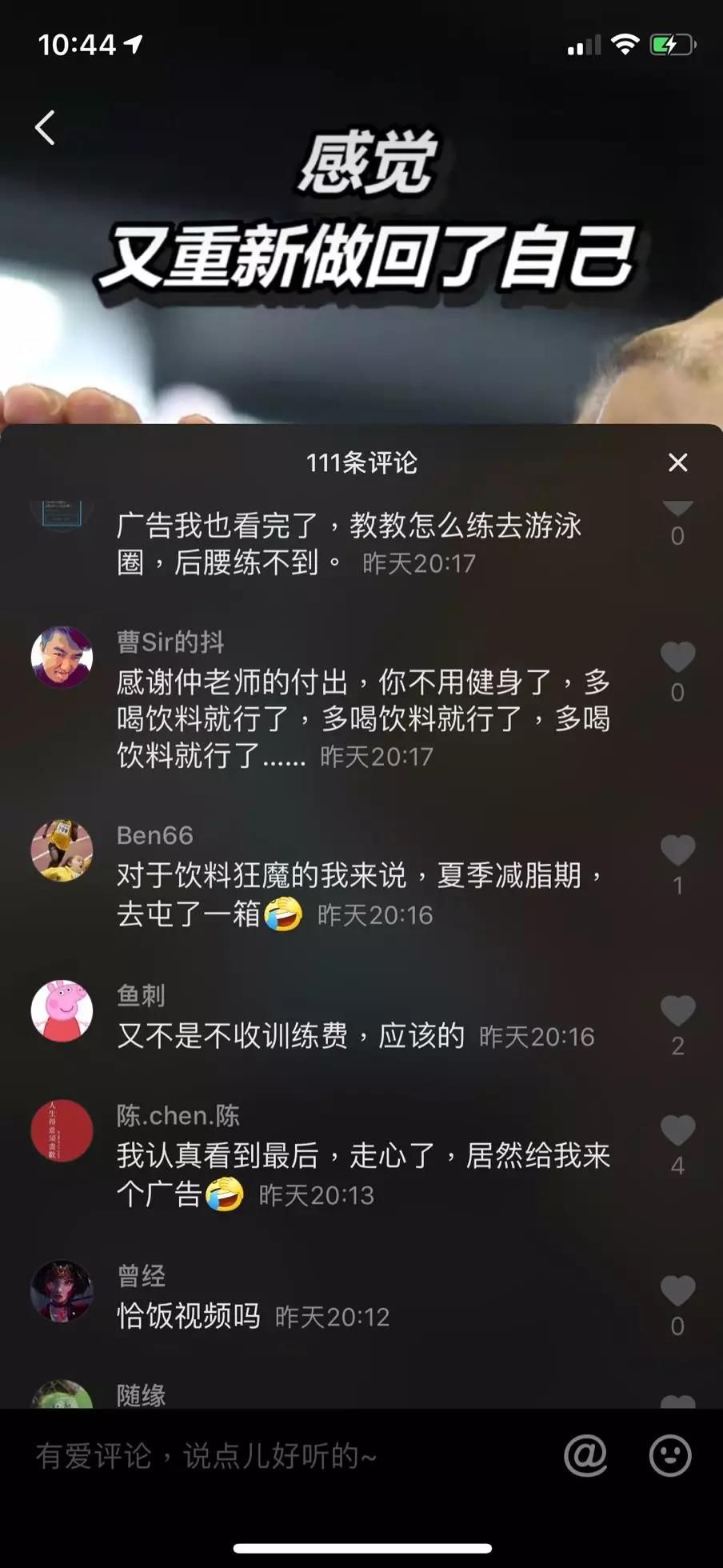Open 陈.chen.陈's red avatar

tap(62, 1131)
